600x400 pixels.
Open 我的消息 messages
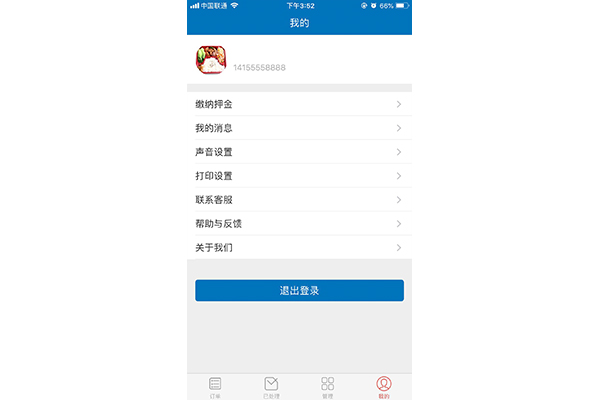(x=299, y=128)
